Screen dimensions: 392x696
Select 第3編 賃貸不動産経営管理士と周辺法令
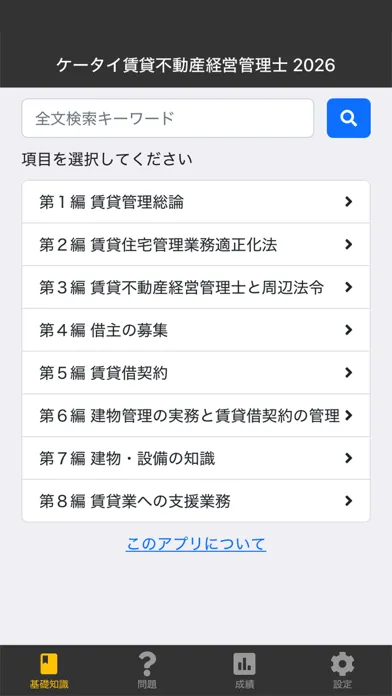pyautogui.click(x=196, y=287)
